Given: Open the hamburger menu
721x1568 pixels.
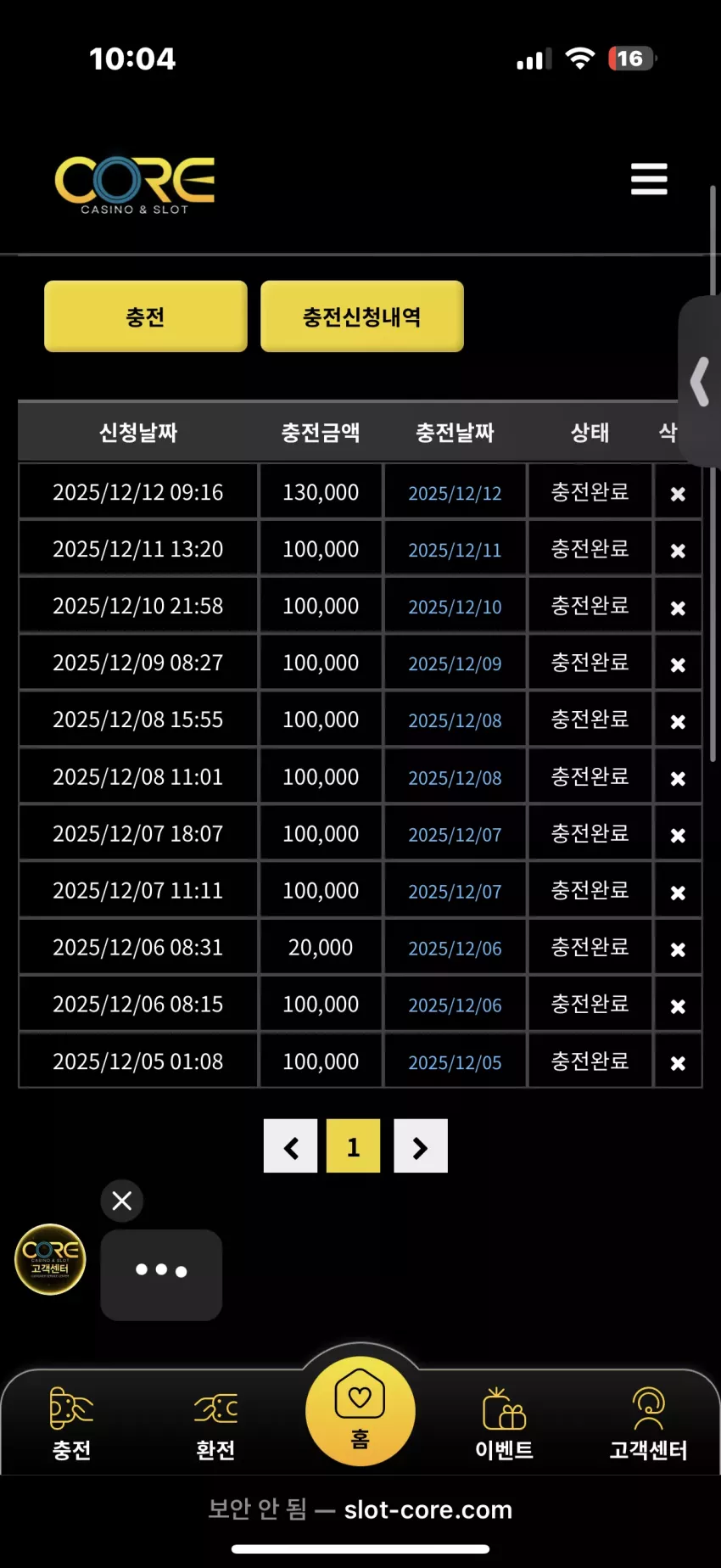Looking at the screenshot, I should coord(649,179).
